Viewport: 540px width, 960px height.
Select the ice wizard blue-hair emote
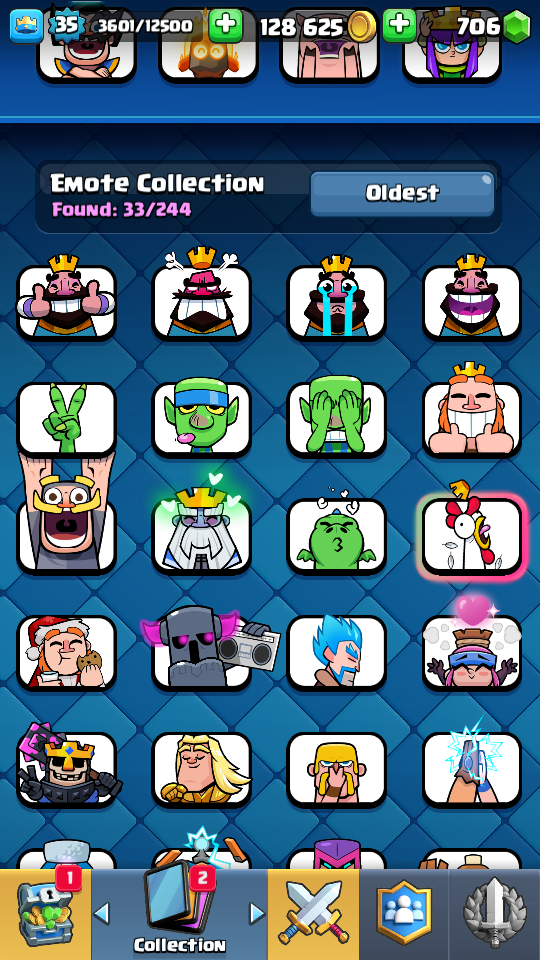click(337, 651)
